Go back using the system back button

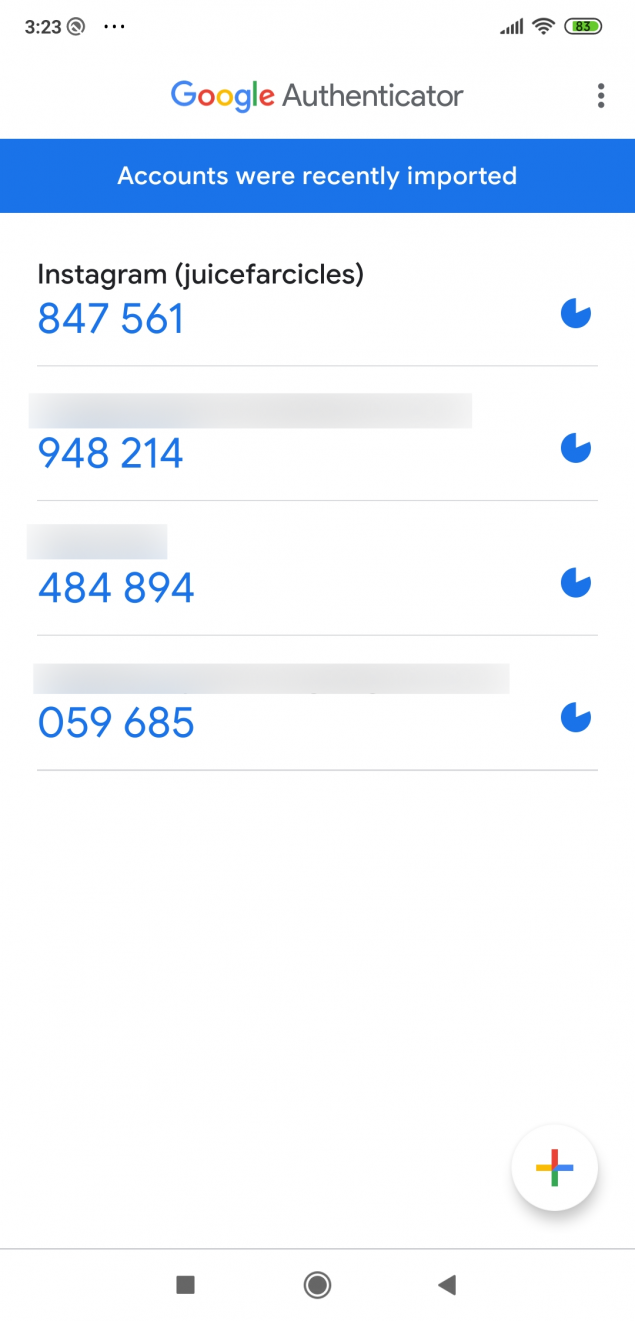(447, 1285)
